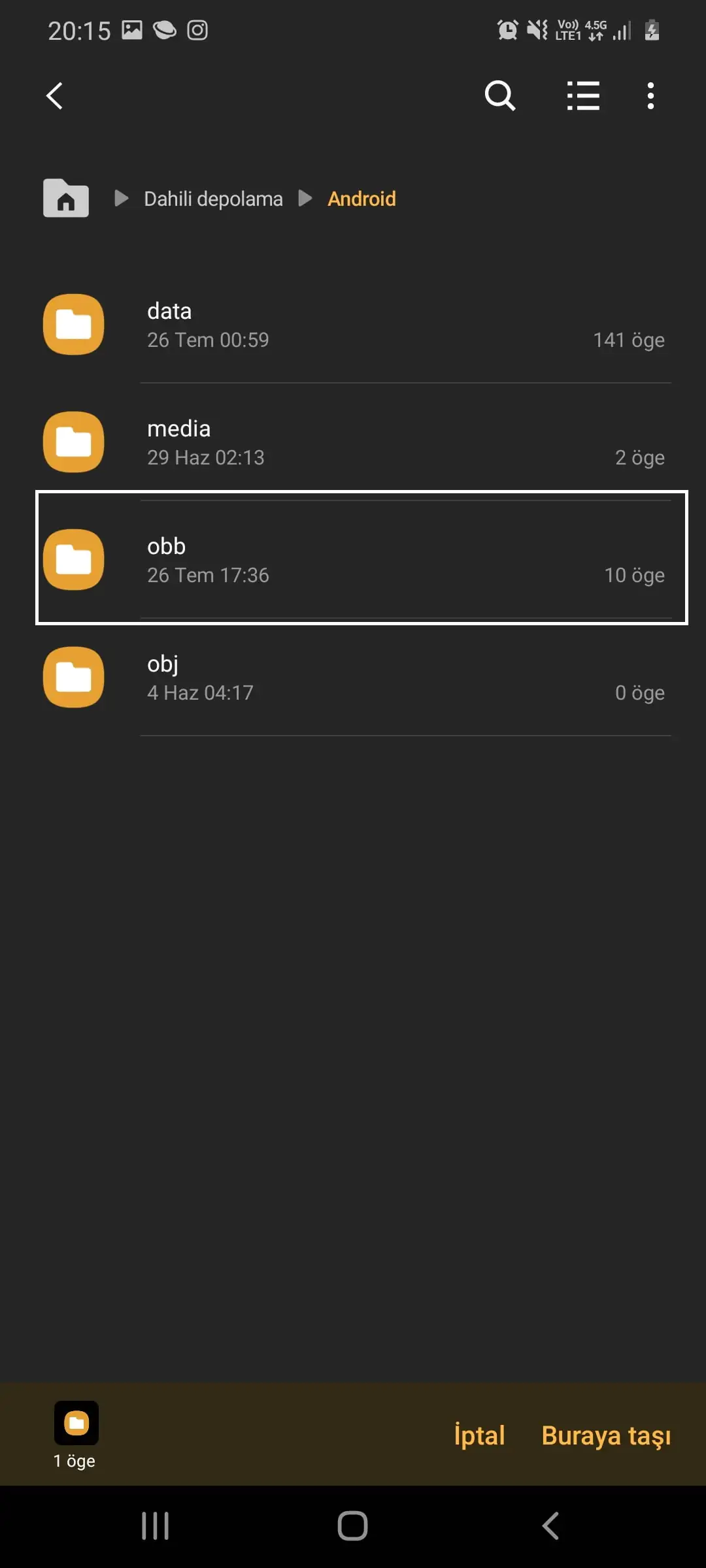The width and height of the screenshot is (706, 1568).
Task: Open the three-dot overflow menu
Action: point(650,96)
